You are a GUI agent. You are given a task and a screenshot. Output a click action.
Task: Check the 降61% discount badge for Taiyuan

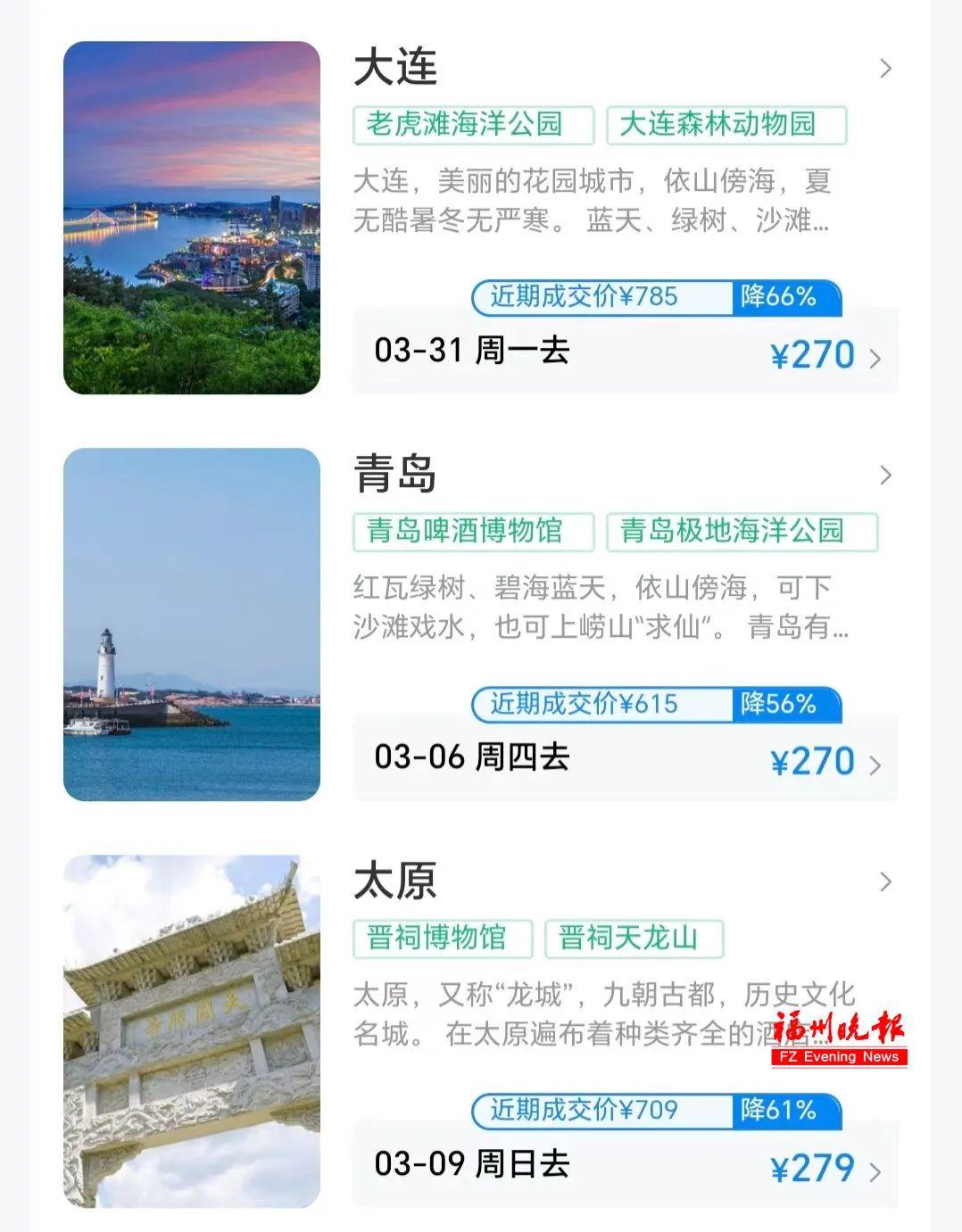pos(783,1111)
